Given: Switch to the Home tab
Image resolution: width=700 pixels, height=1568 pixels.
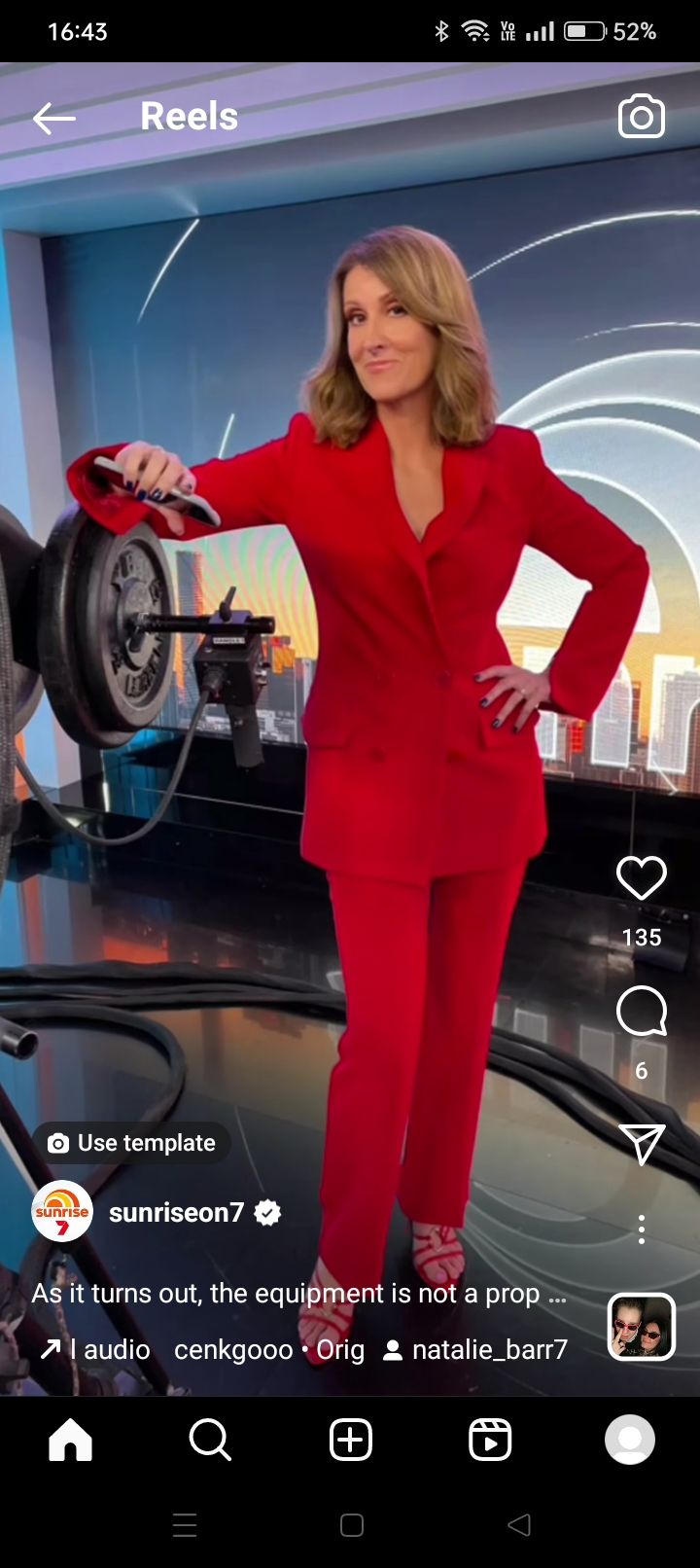Looking at the screenshot, I should pyautogui.click(x=70, y=1440).
